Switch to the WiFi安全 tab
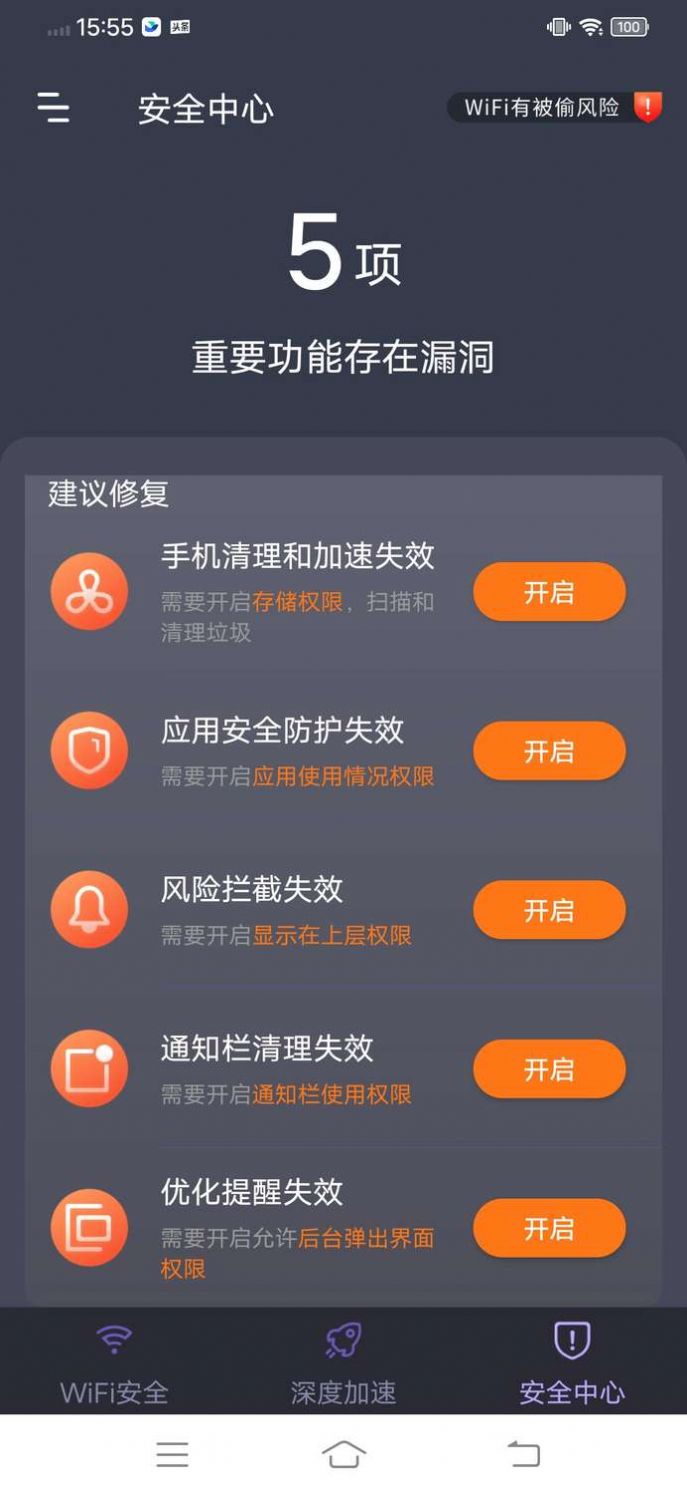The image size is (687, 1495). tap(114, 1362)
